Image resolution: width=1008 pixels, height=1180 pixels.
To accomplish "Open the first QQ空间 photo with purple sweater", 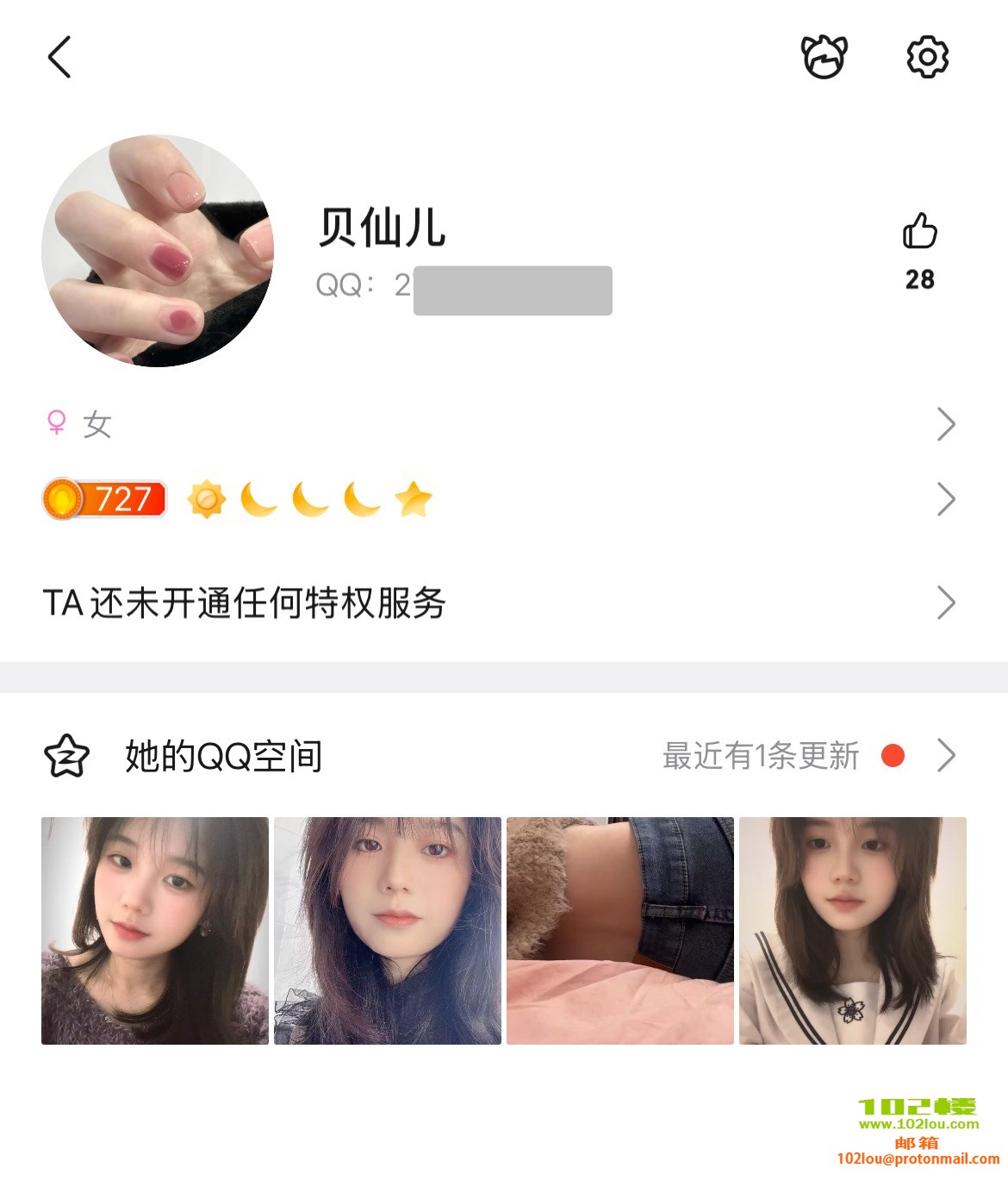I will 155,931.
